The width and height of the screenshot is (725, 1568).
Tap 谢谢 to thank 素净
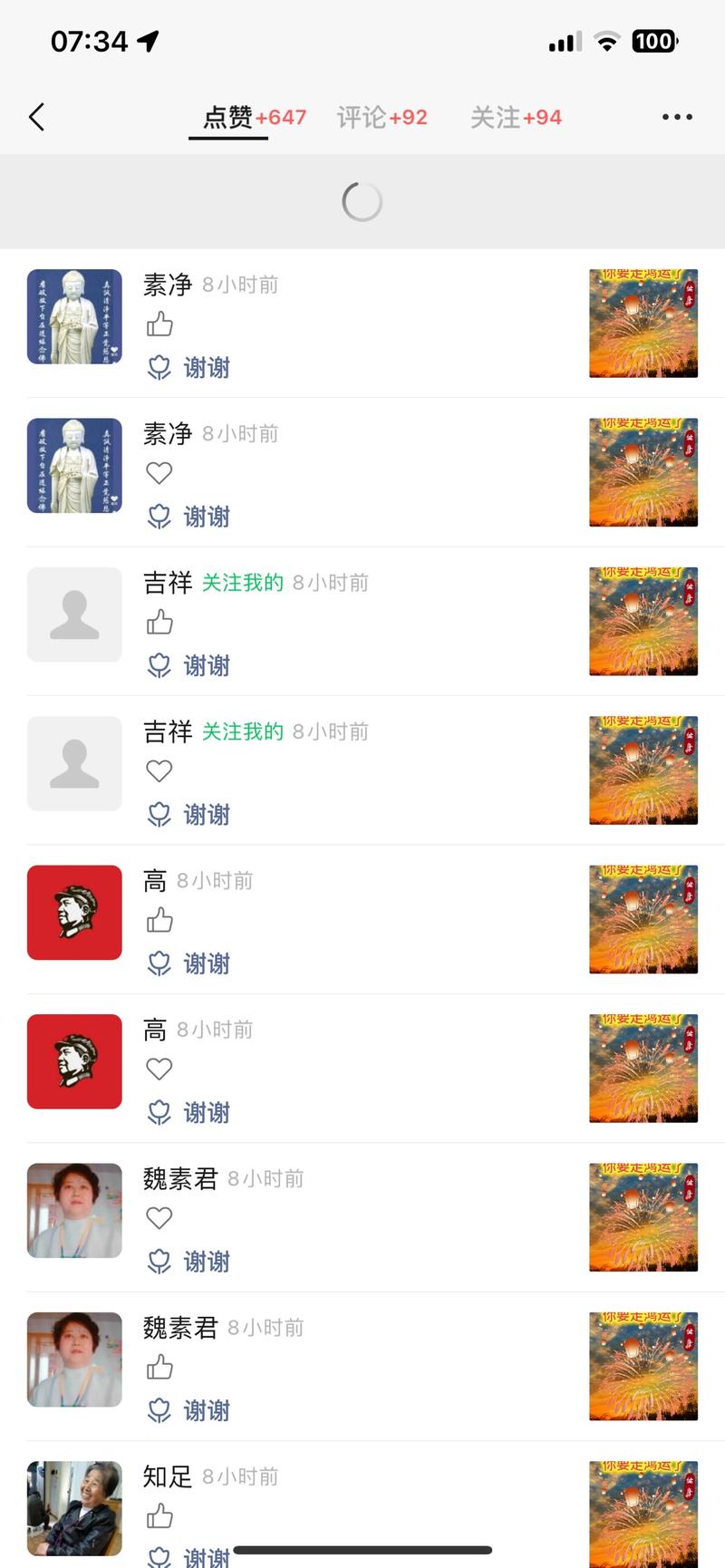(x=207, y=369)
